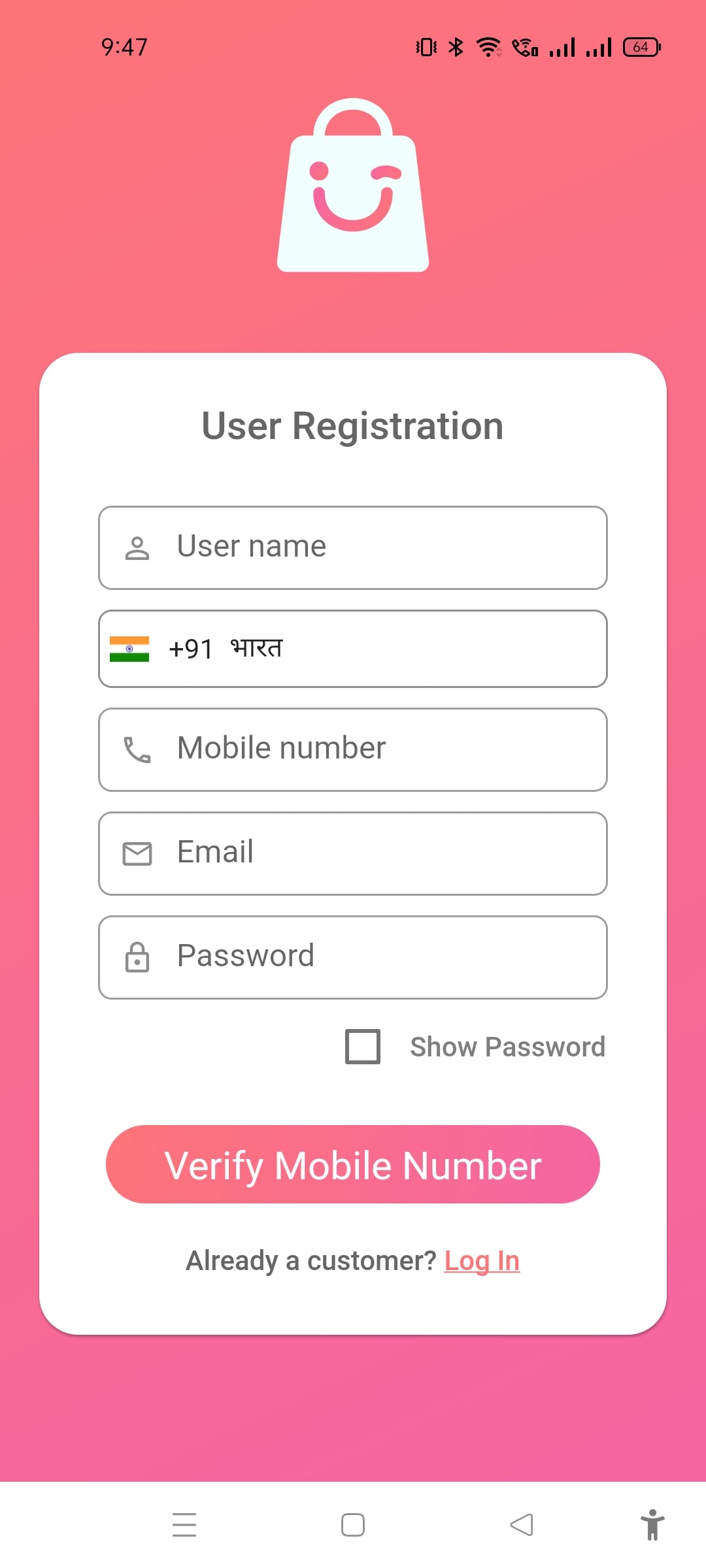Tap Verify Mobile Number button
Screen dimensions: 706x1568
[353, 1164]
